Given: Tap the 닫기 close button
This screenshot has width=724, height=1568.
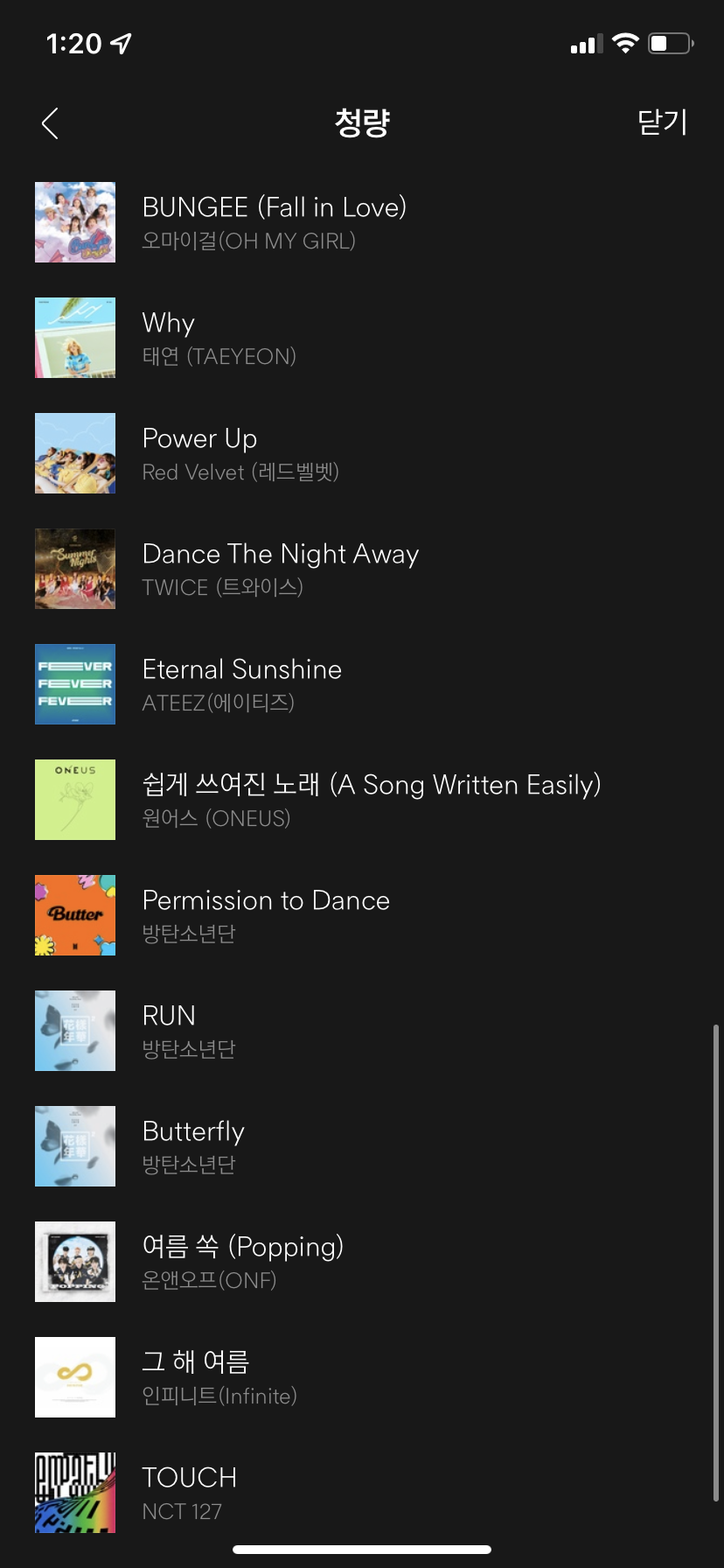Looking at the screenshot, I should pos(662,122).
